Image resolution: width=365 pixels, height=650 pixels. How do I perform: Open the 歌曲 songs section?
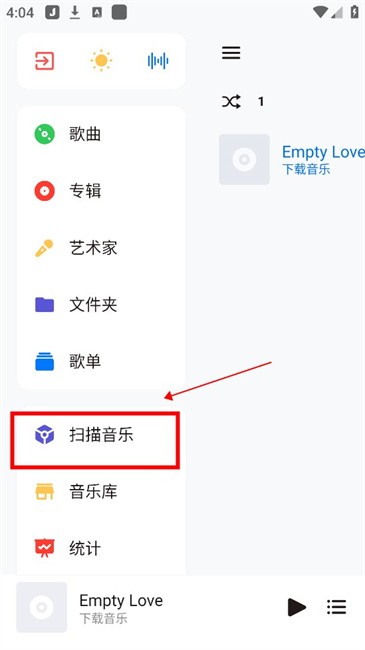[102, 134]
